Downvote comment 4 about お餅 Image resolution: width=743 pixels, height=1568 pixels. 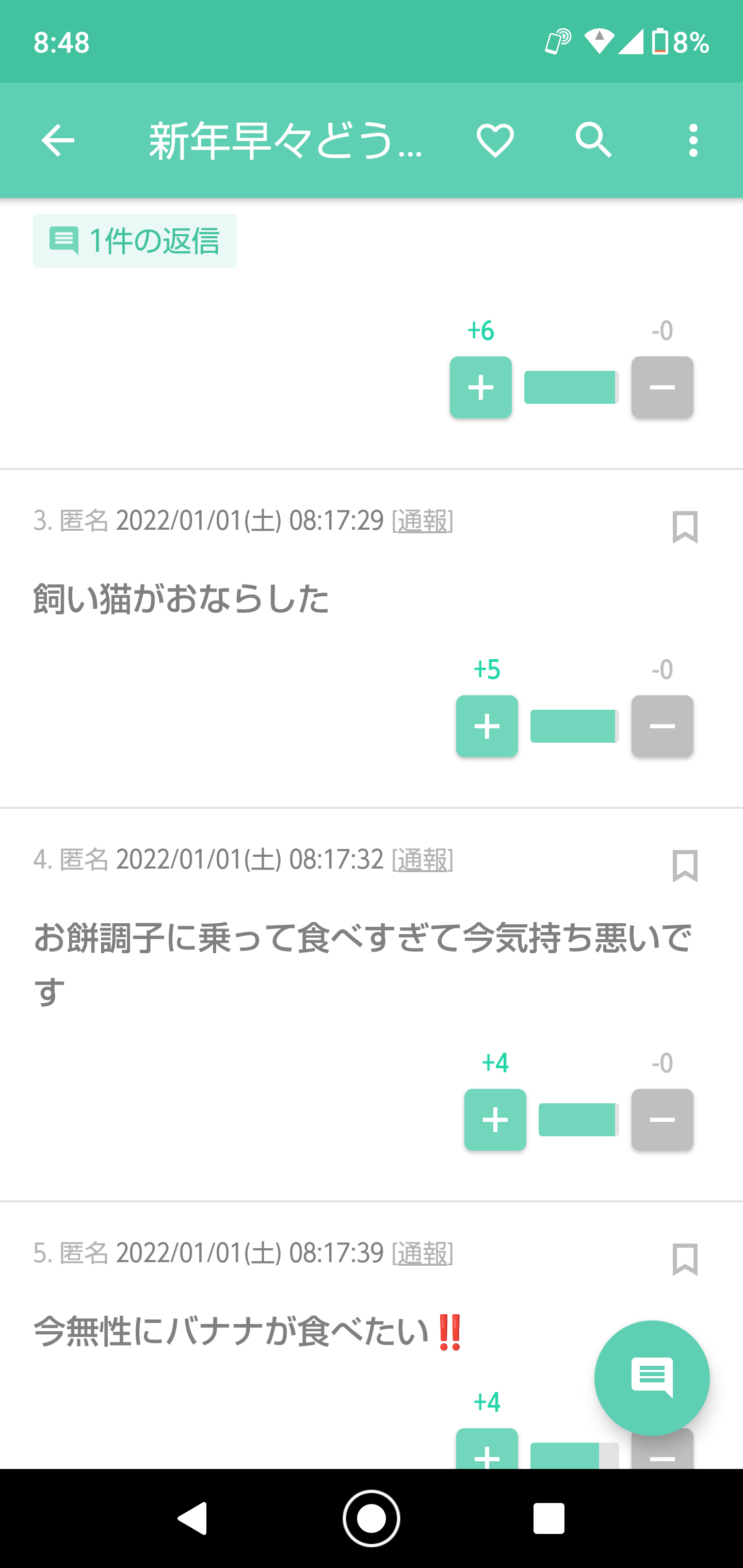point(662,1120)
